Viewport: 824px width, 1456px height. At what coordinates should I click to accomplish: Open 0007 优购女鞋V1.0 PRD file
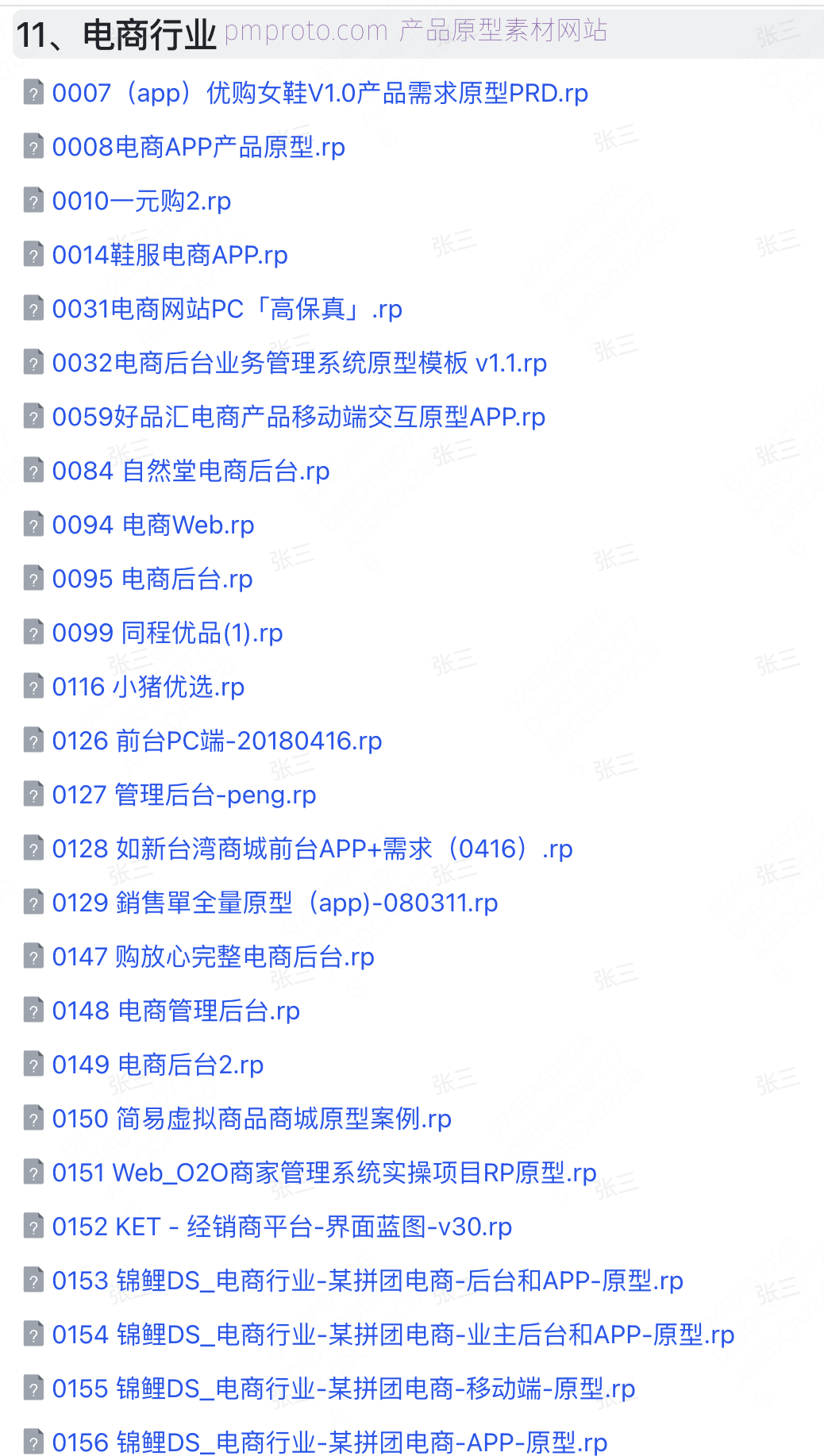point(320,93)
